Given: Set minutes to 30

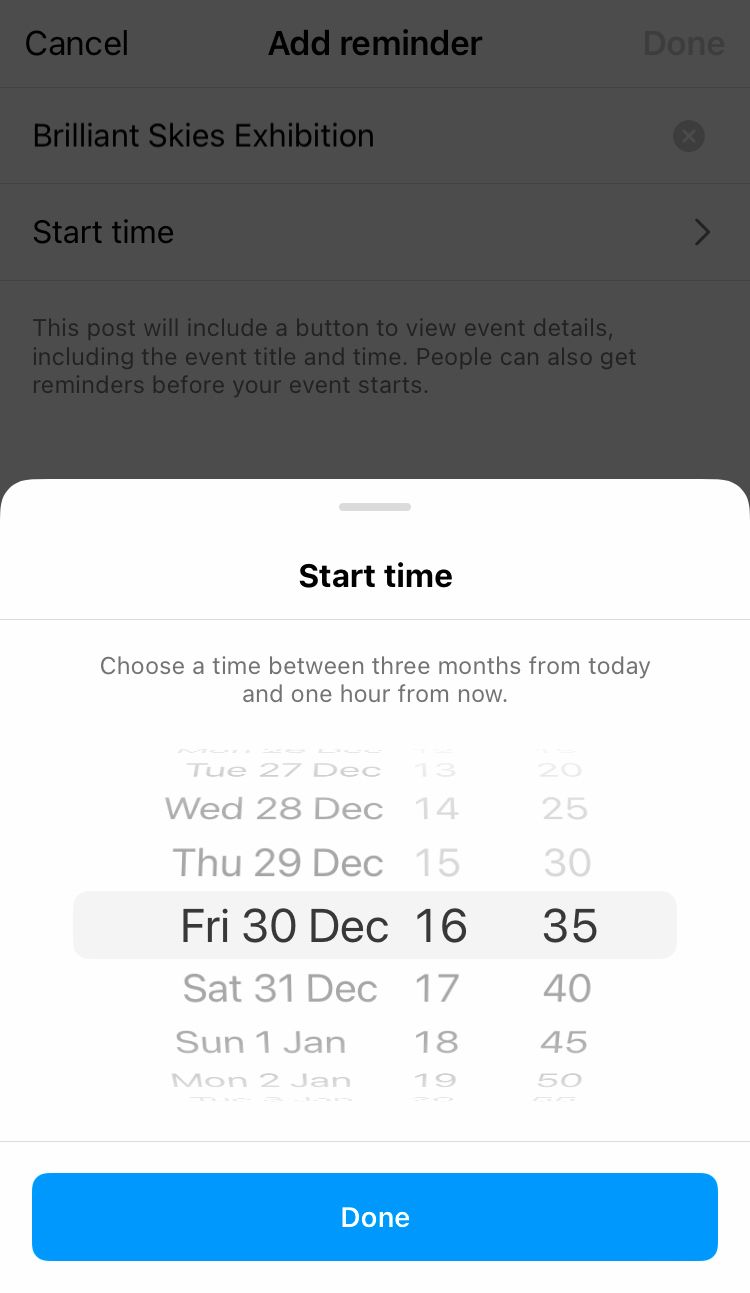Looking at the screenshot, I should tap(567, 862).
